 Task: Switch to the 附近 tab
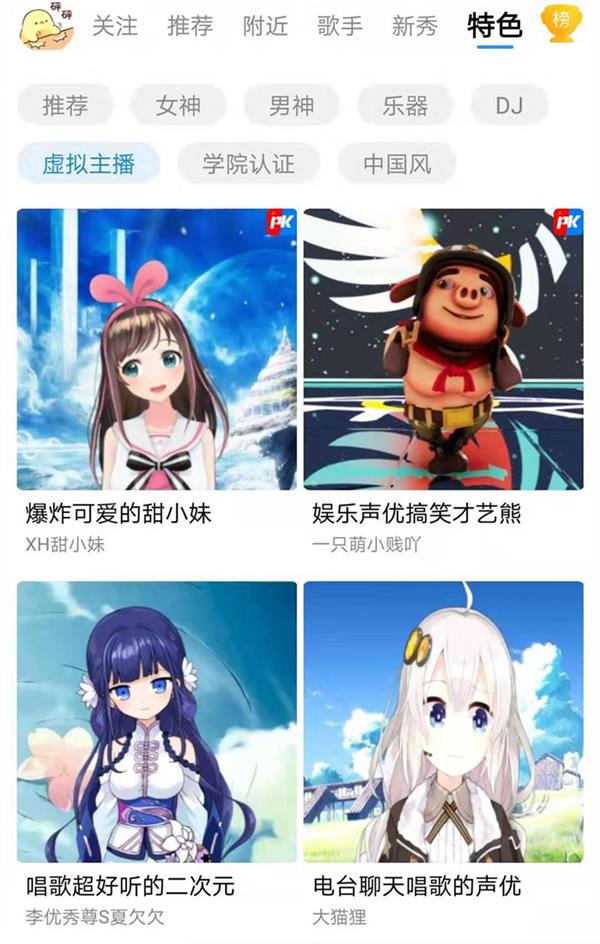point(265,26)
